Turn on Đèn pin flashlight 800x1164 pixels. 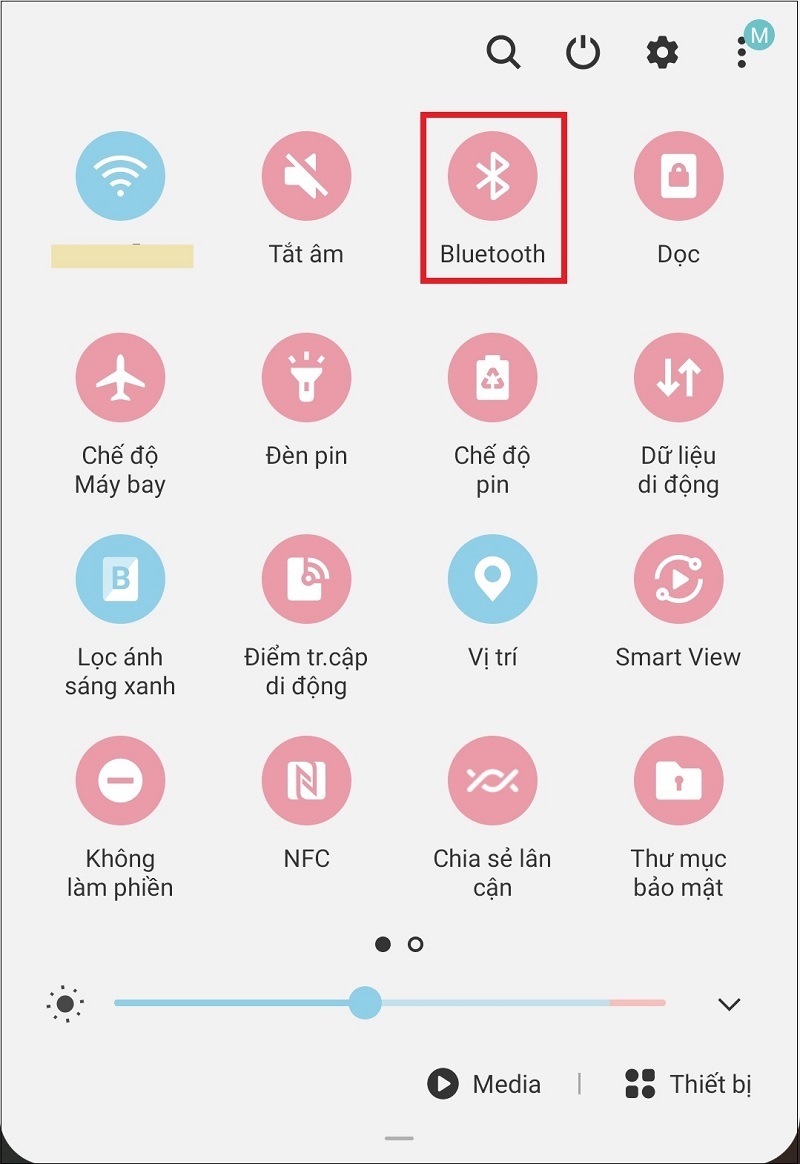point(306,378)
